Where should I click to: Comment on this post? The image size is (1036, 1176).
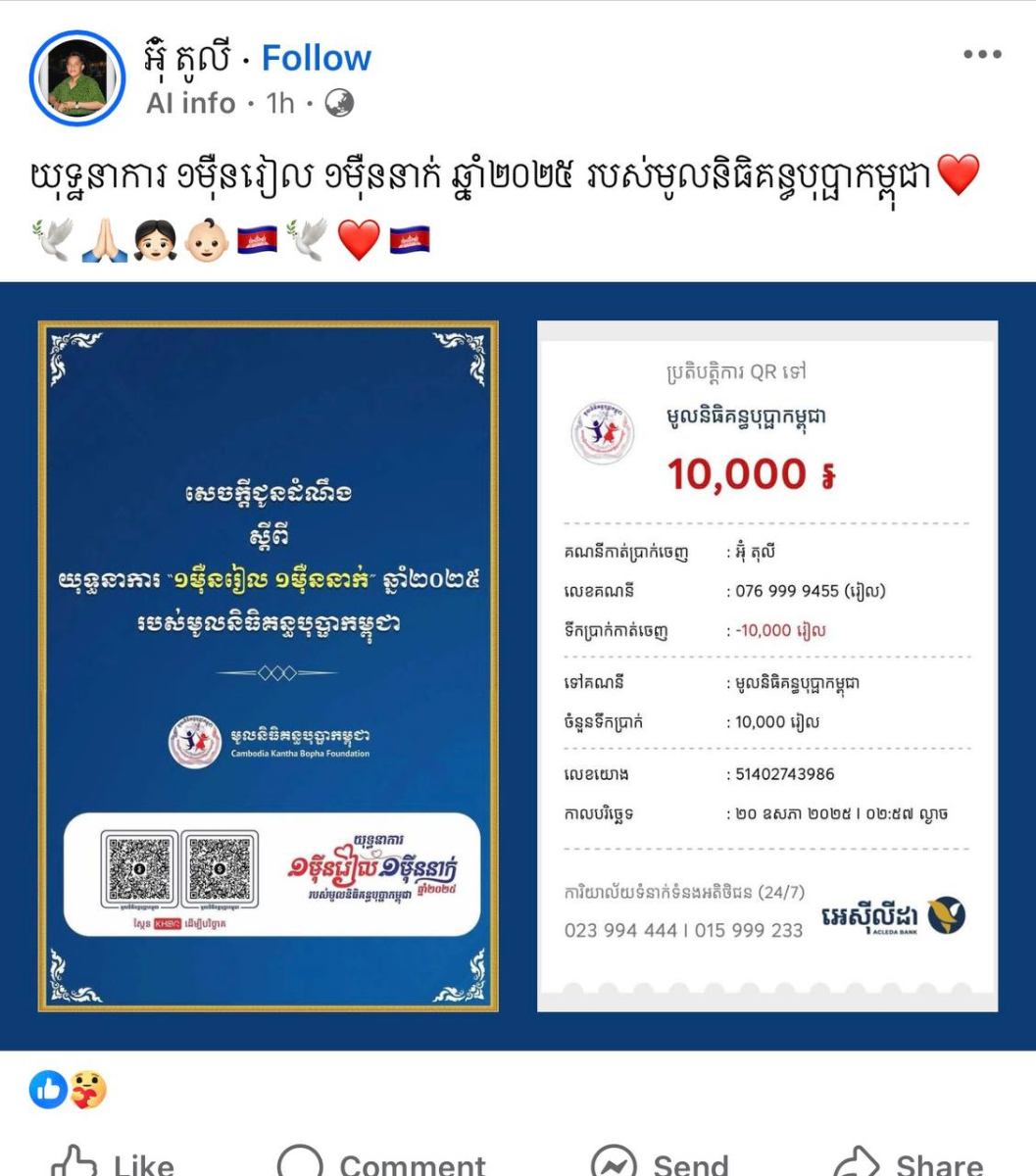point(382,1163)
